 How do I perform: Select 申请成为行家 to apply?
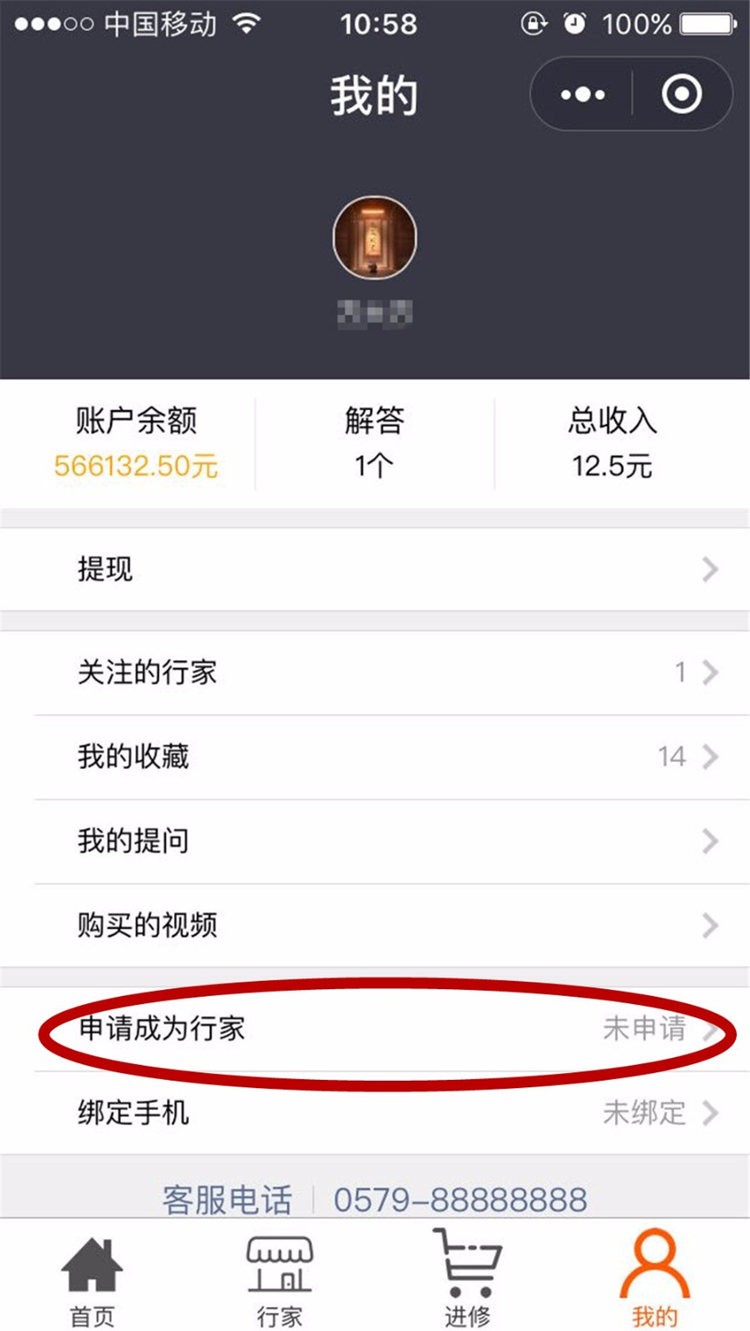coord(375,1029)
